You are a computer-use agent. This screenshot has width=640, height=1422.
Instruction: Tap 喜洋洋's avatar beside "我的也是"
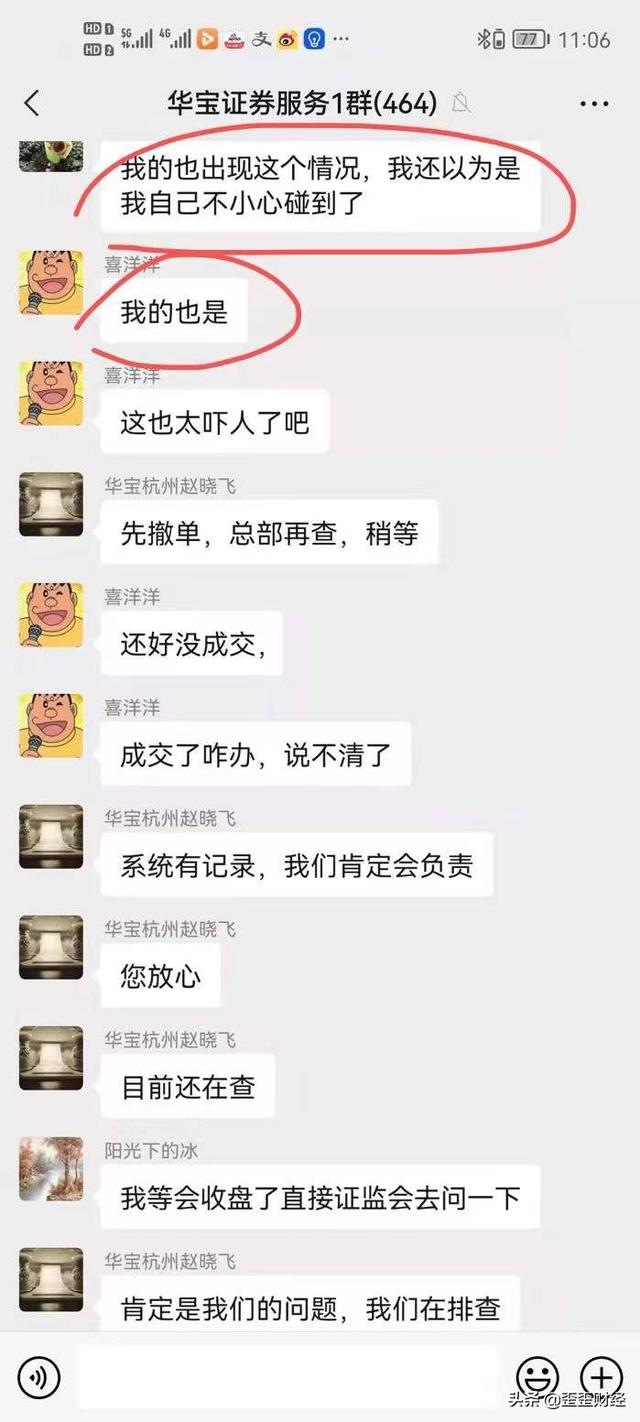pos(51,283)
